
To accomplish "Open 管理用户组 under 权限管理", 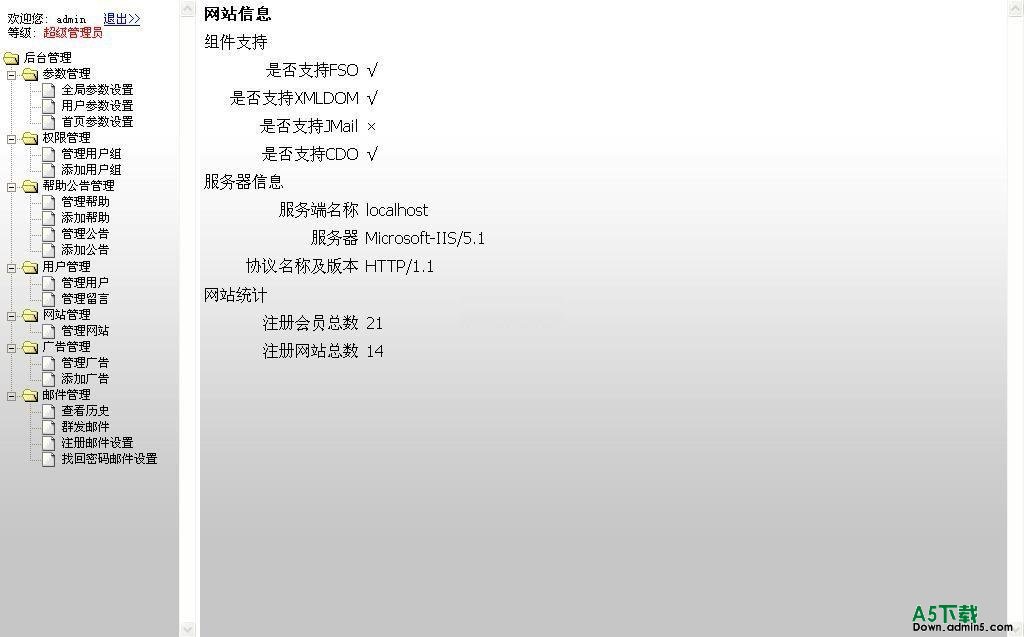I will (90, 154).
